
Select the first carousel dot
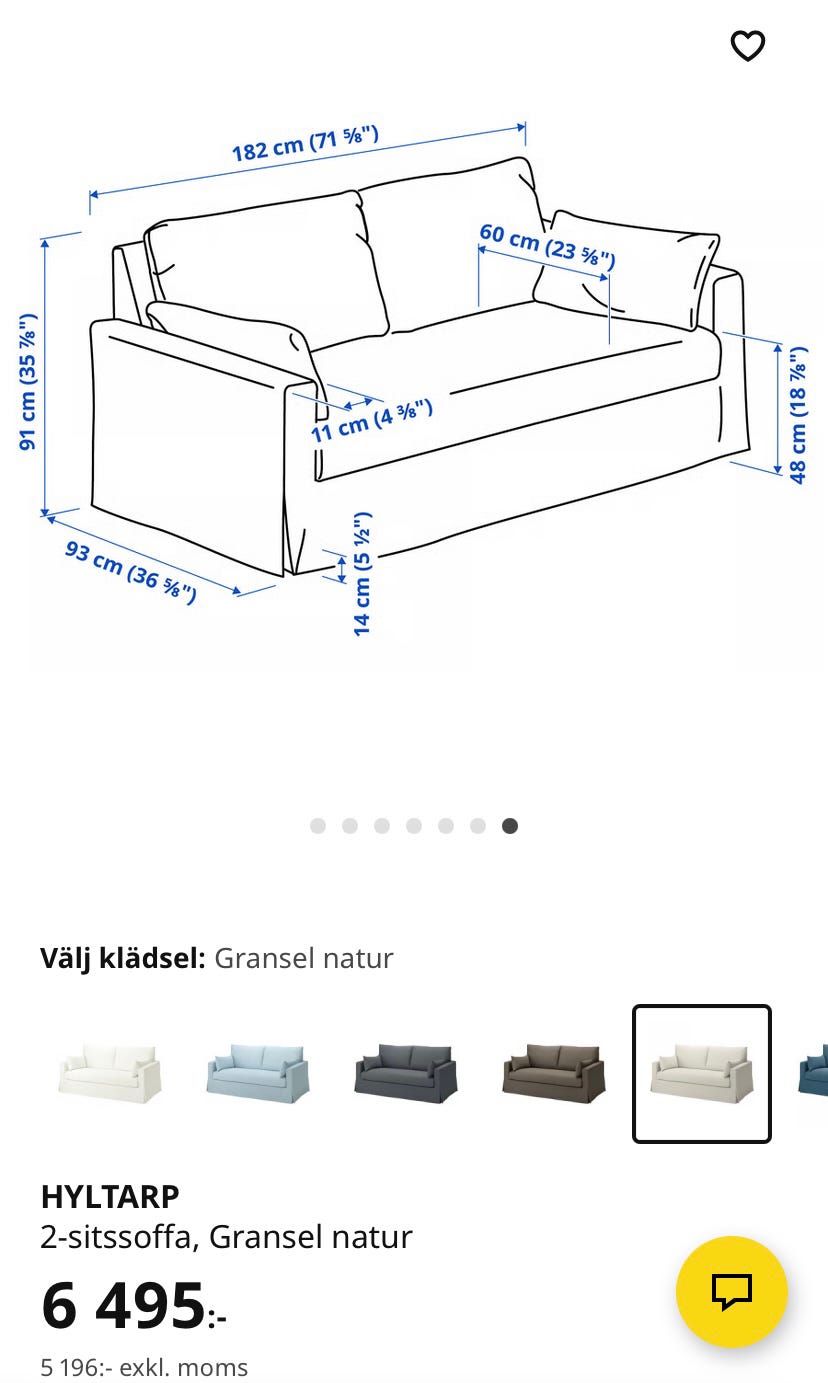(317, 825)
